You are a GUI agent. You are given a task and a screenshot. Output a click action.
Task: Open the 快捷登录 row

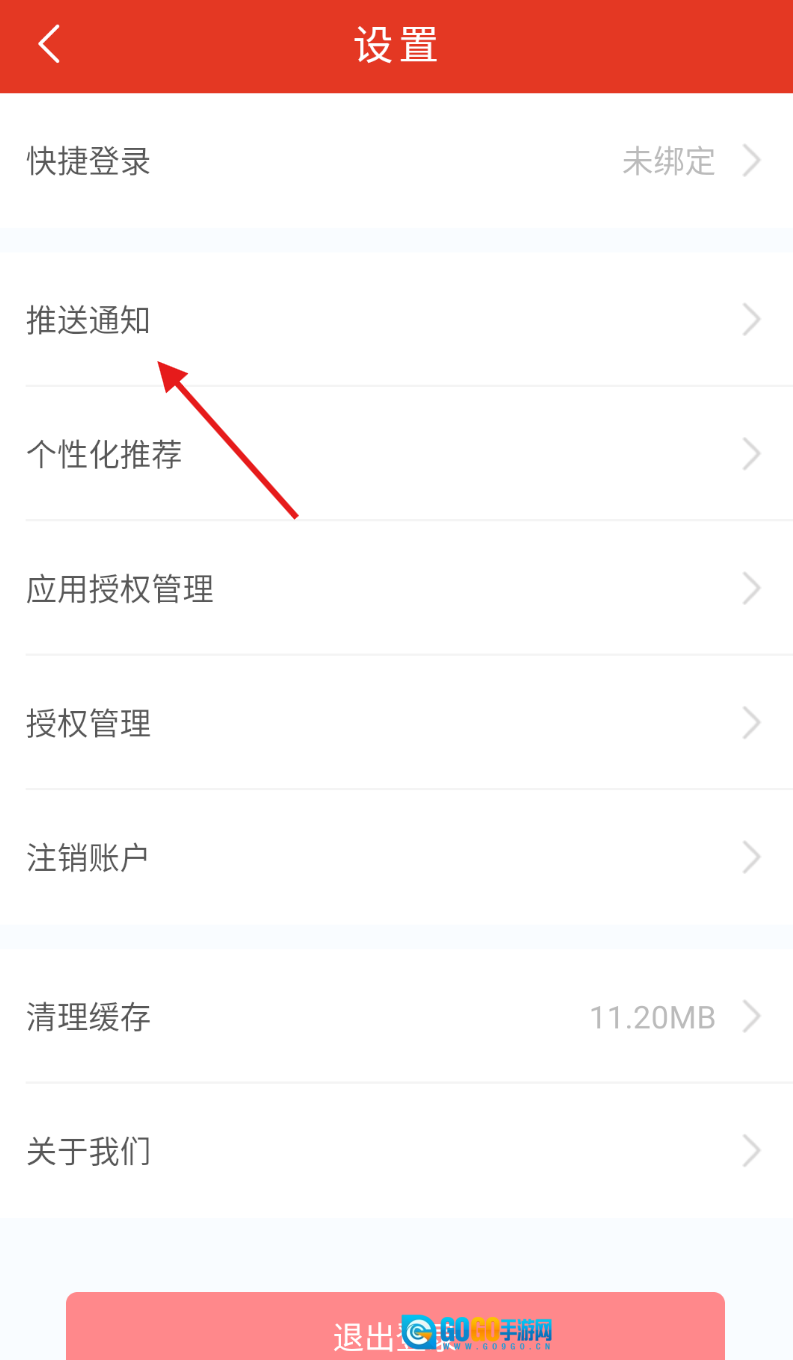(x=395, y=161)
